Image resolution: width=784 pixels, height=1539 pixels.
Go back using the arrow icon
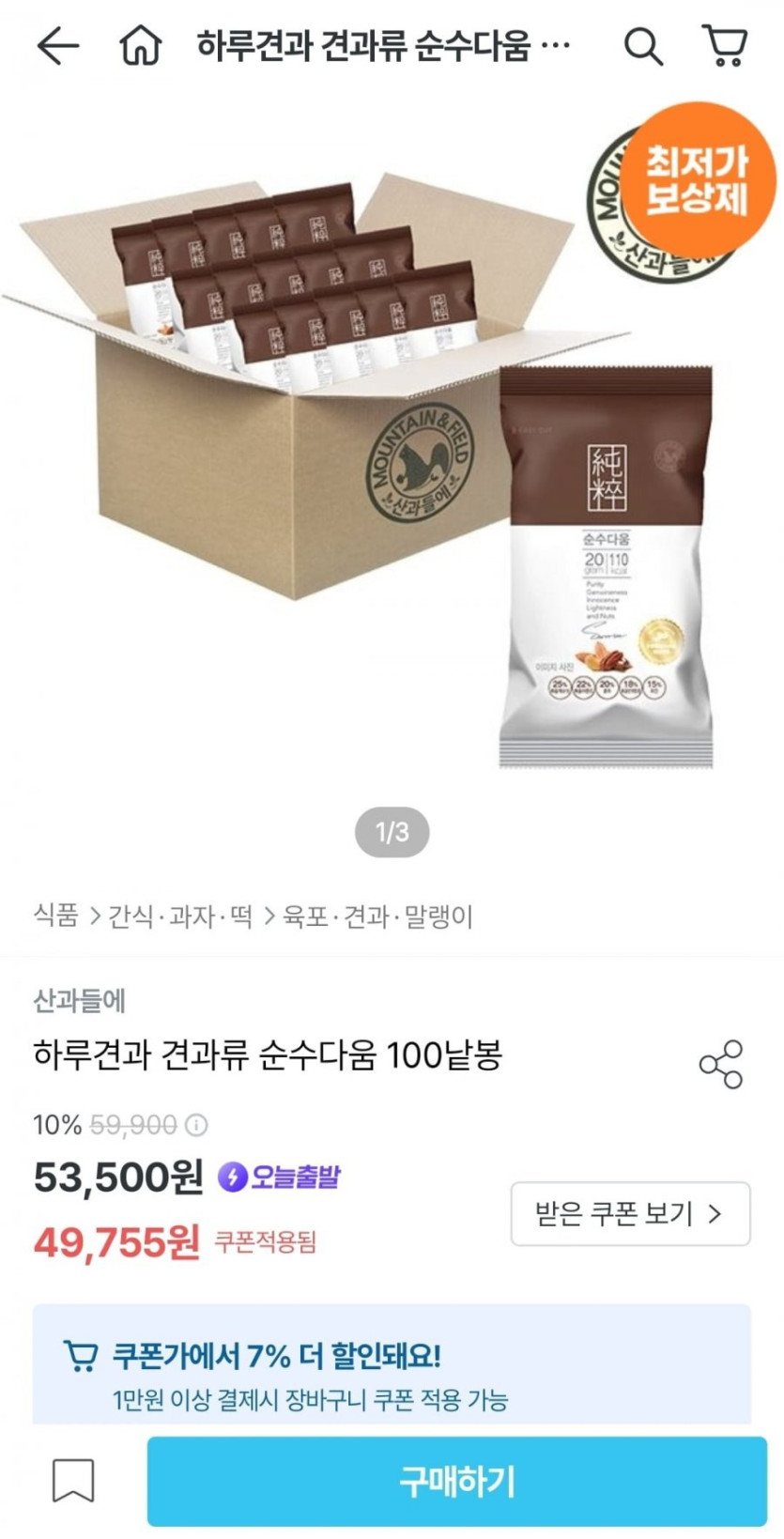pos(57,45)
